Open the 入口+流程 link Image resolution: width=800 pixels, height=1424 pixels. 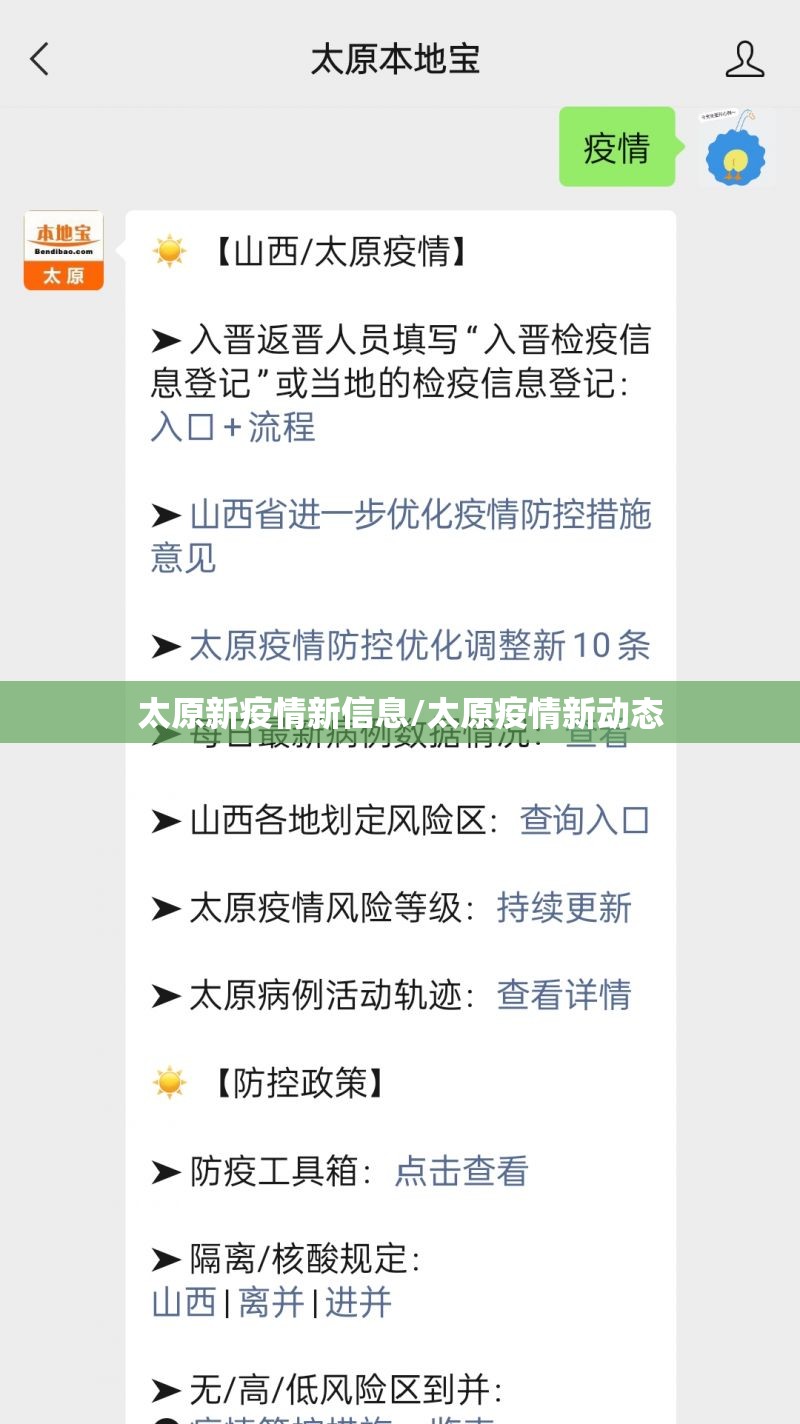[233, 427]
